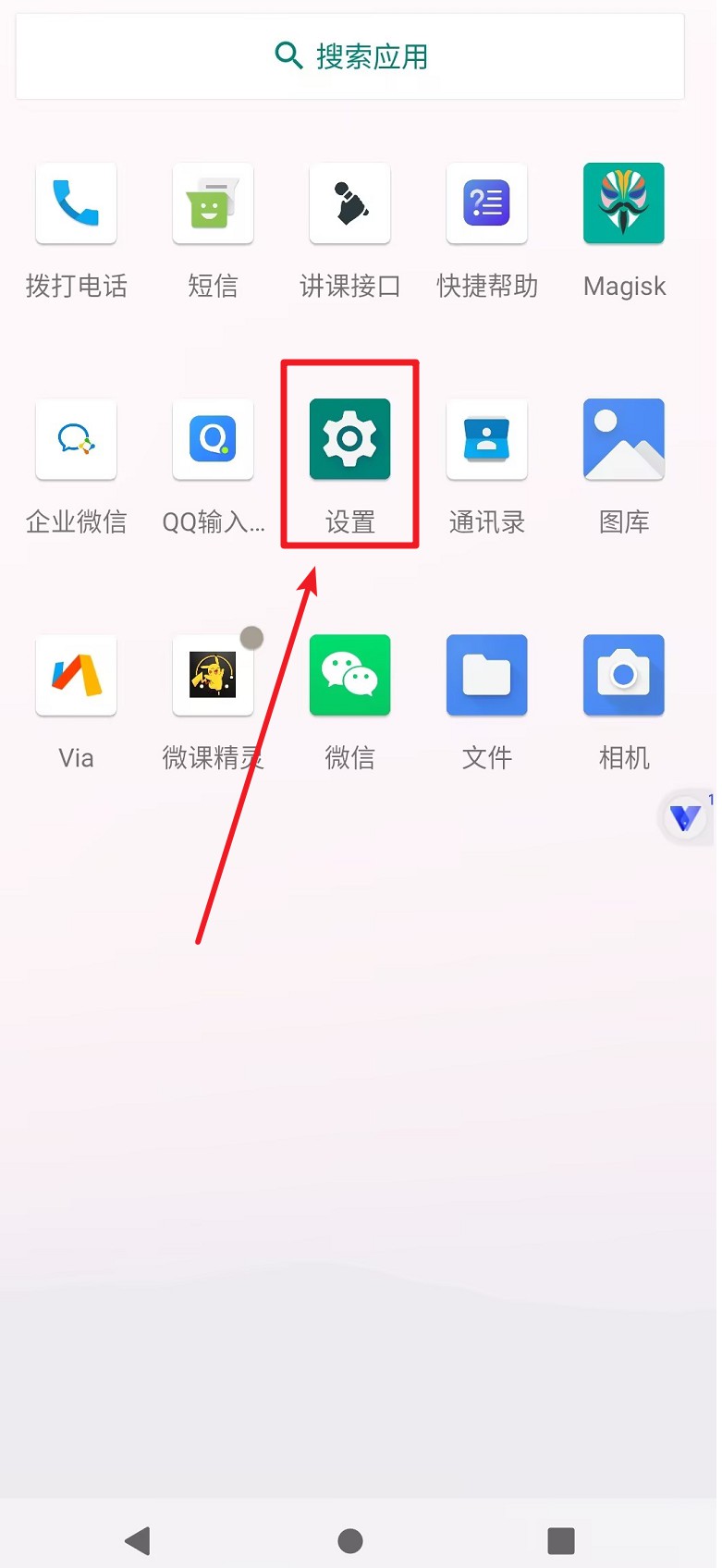Open the 微课精灵 app

pos(213,675)
